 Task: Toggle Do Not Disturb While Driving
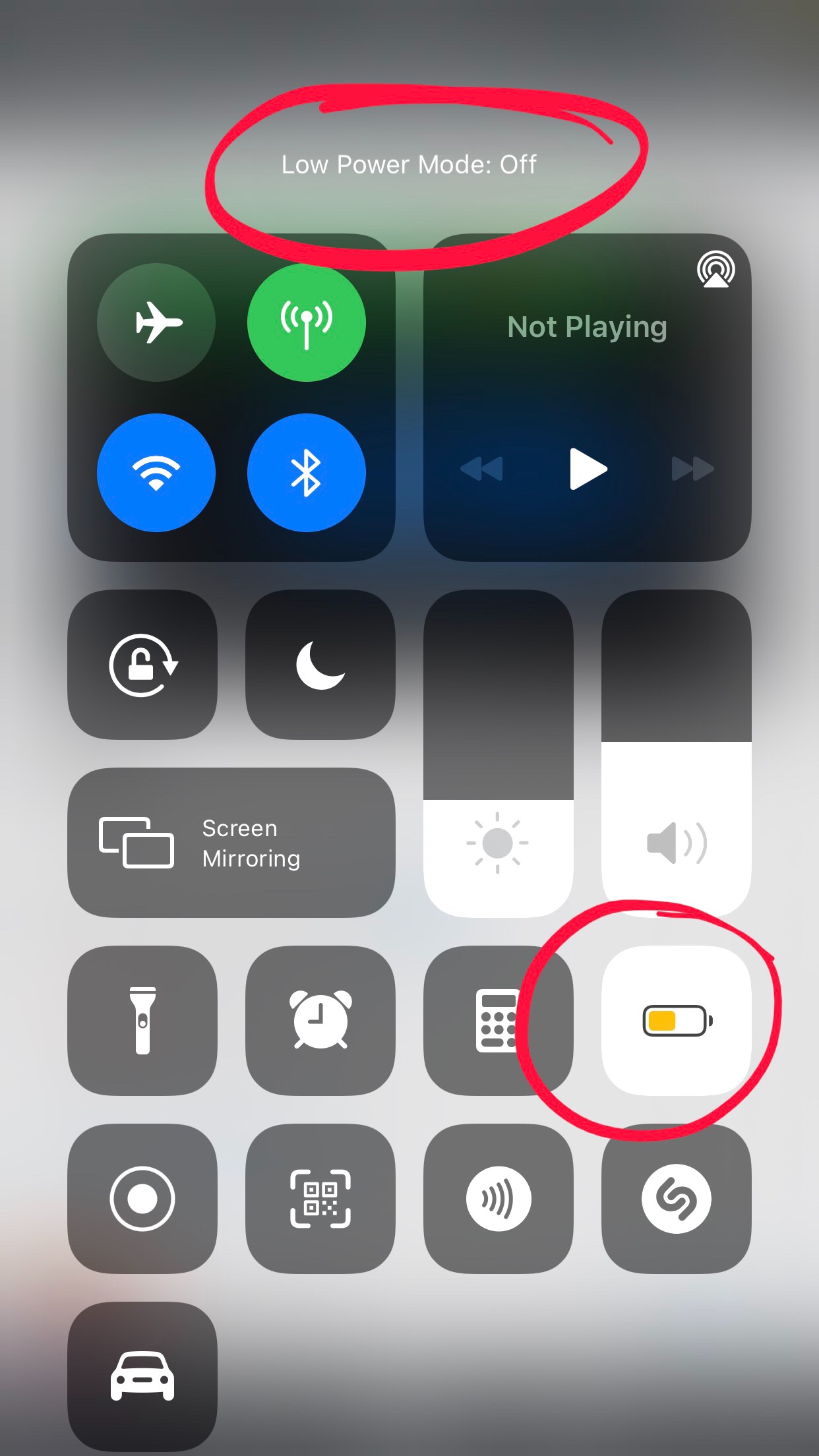point(142,1377)
